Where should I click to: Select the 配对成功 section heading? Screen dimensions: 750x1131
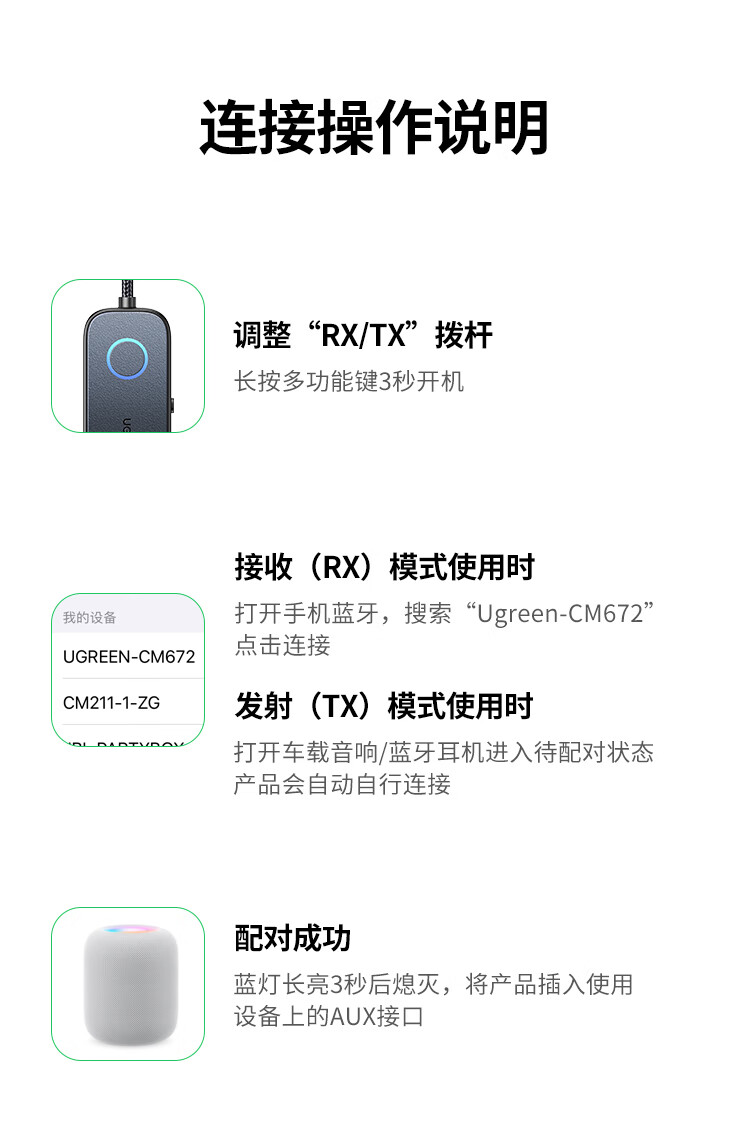(x=293, y=938)
